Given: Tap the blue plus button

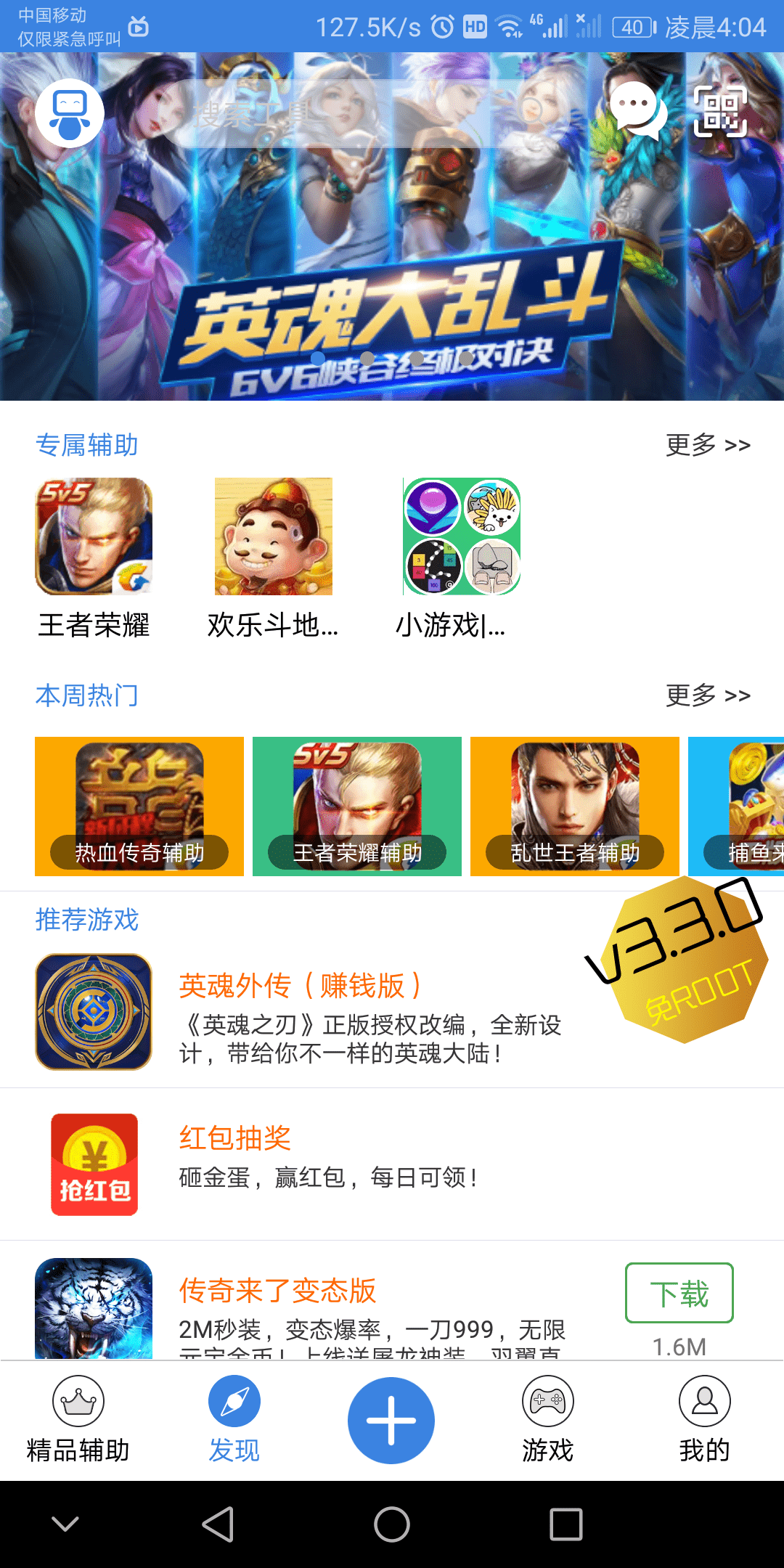Looking at the screenshot, I should click(391, 1420).
